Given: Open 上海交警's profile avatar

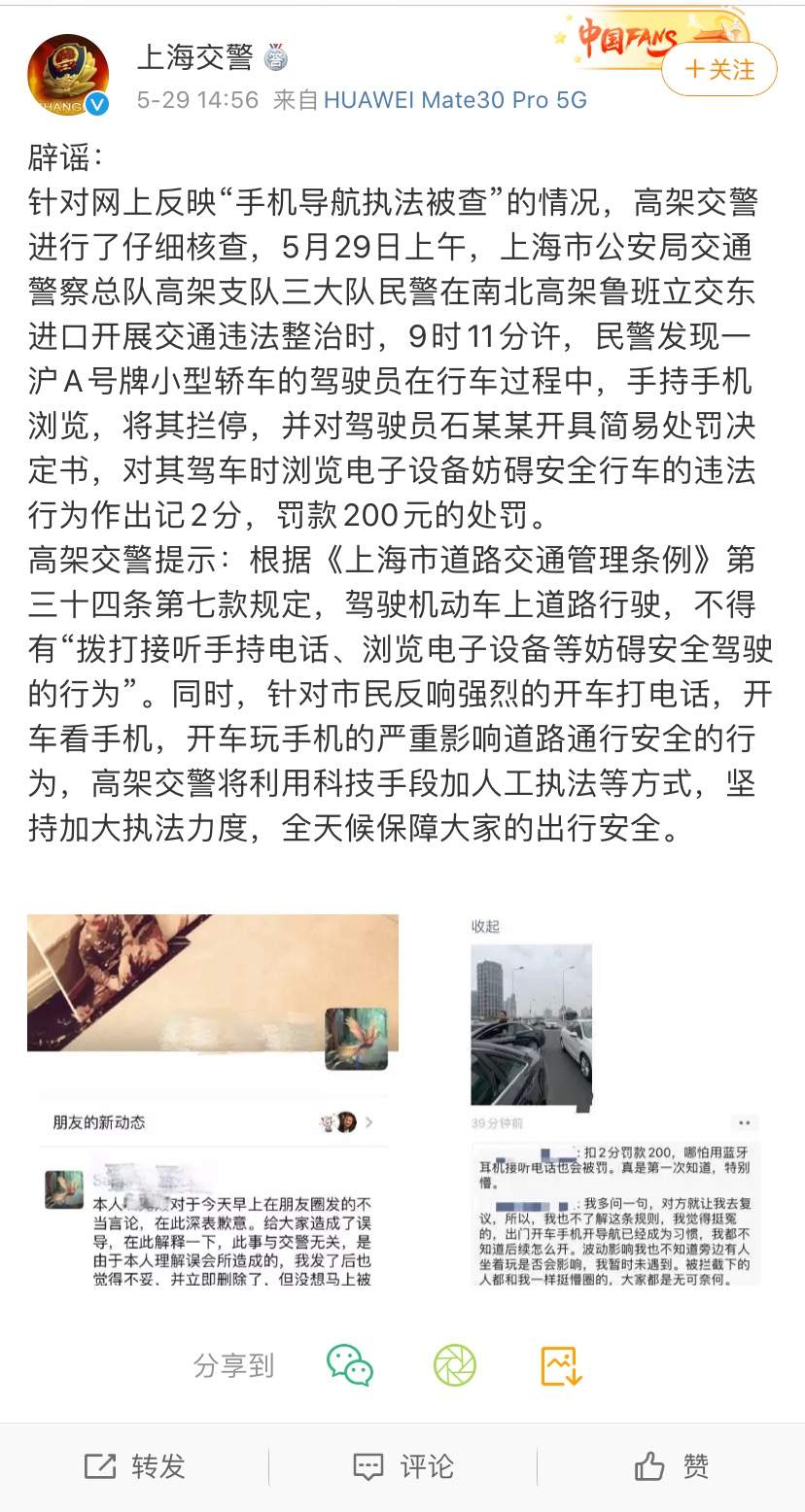Looking at the screenshot, I should pyautogui.click(x=67, y=76).
